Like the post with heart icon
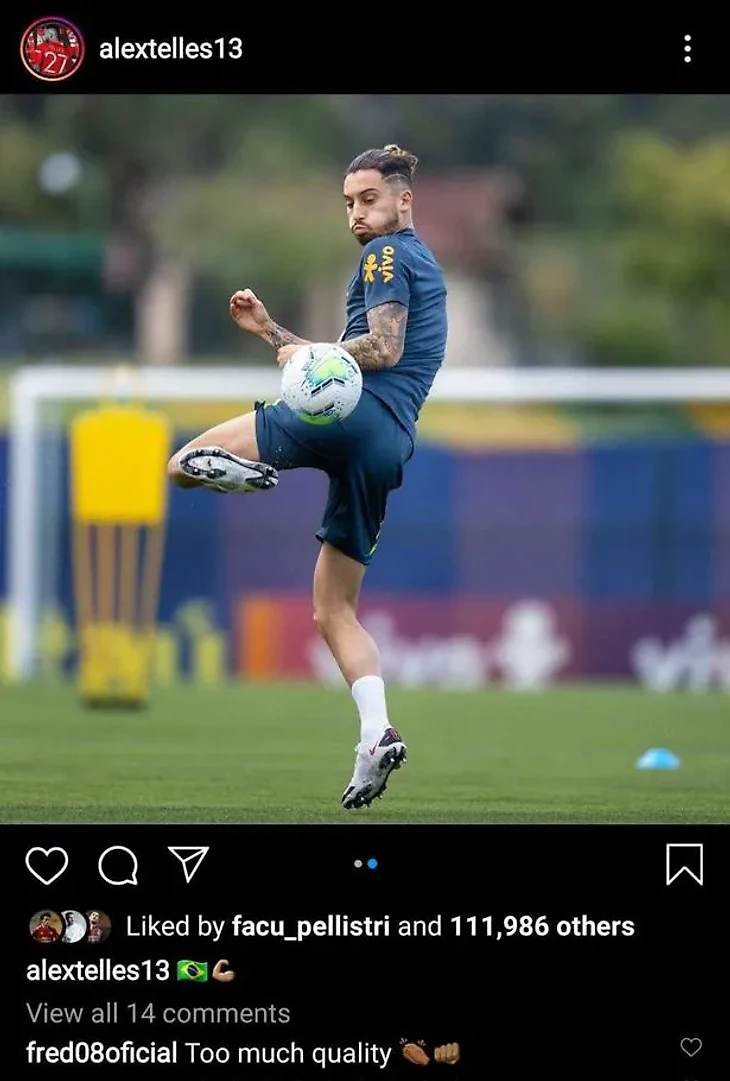The height and width of the screenshot is (1081, 730). tap(46, 865)
